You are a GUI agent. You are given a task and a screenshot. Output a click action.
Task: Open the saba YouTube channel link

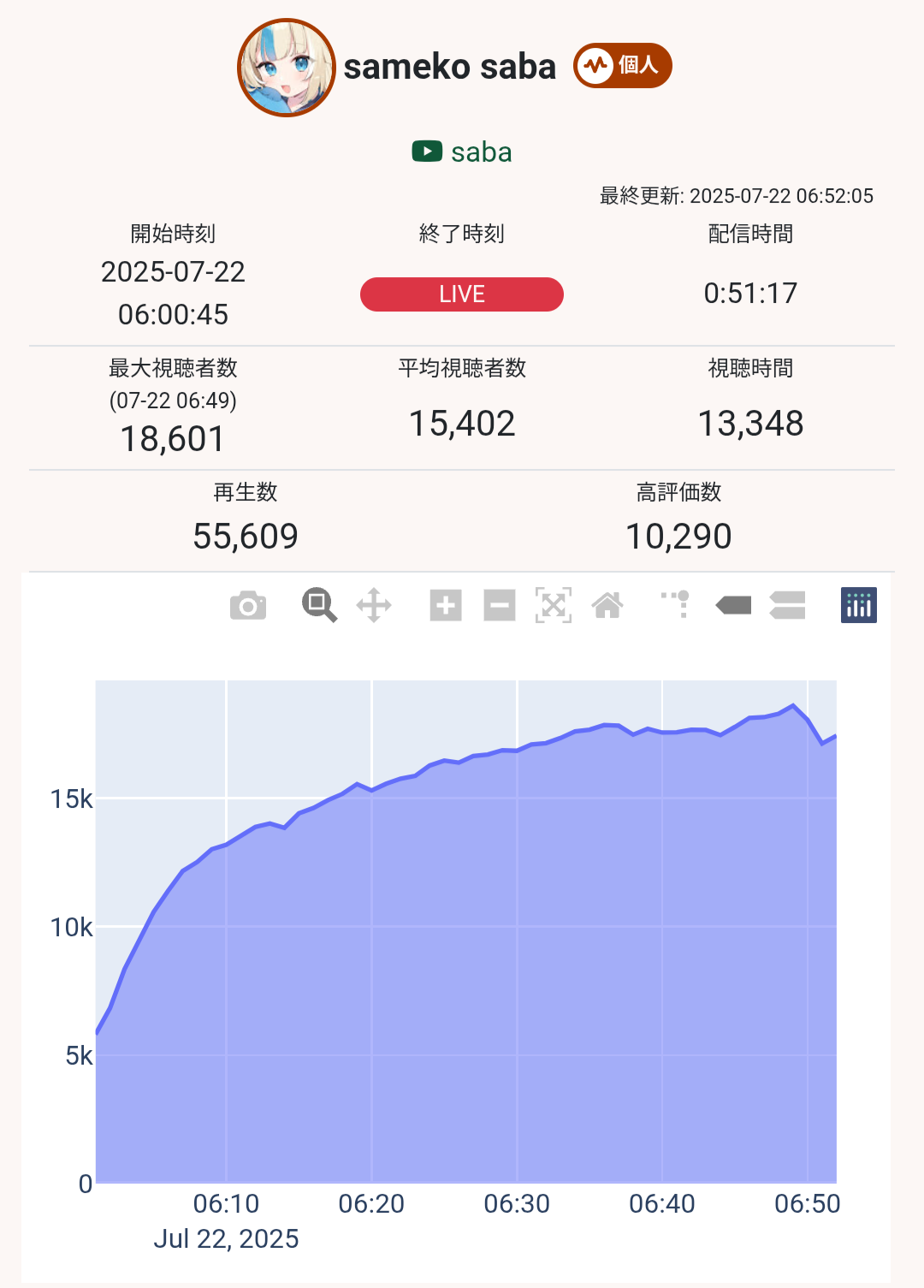coord(463,152)
